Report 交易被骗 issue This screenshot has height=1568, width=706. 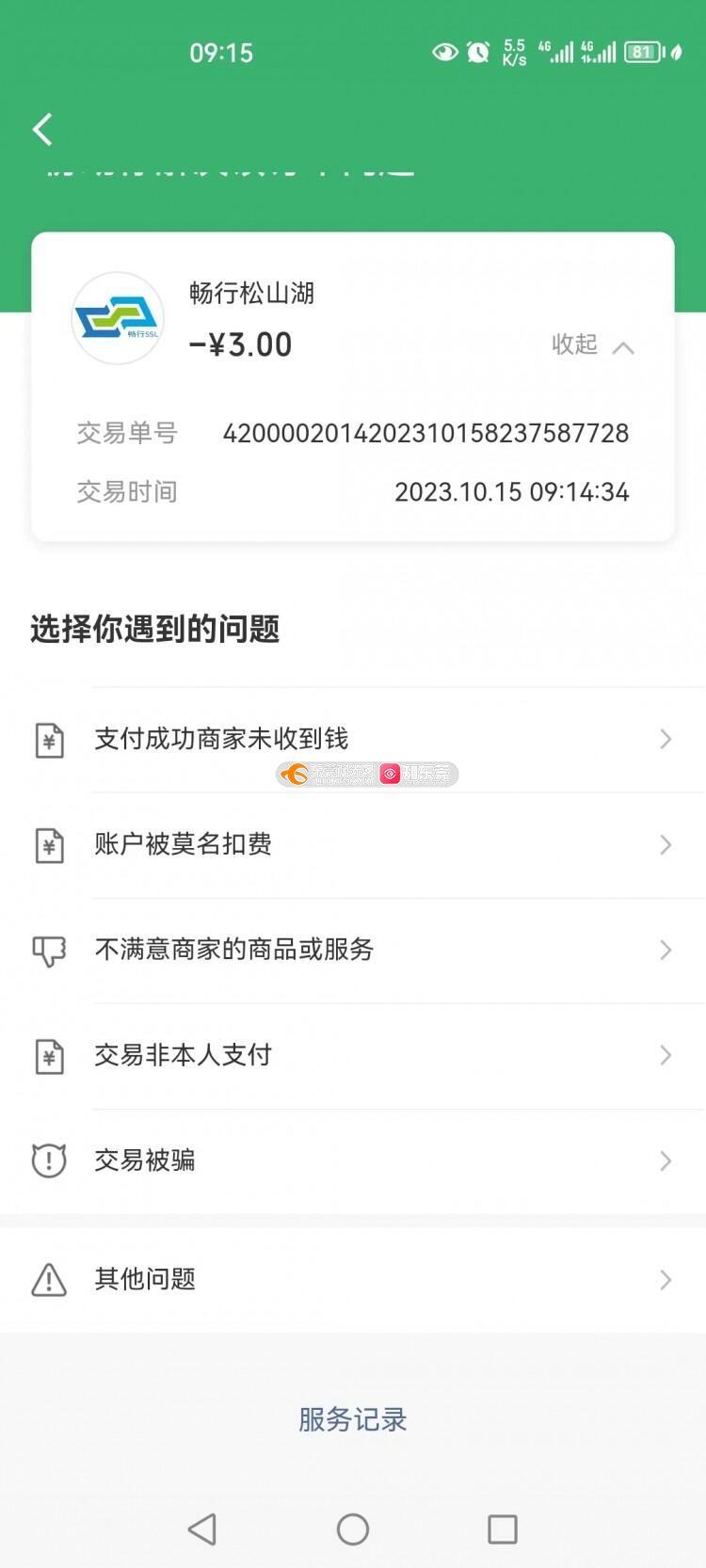pos(353,1161)
